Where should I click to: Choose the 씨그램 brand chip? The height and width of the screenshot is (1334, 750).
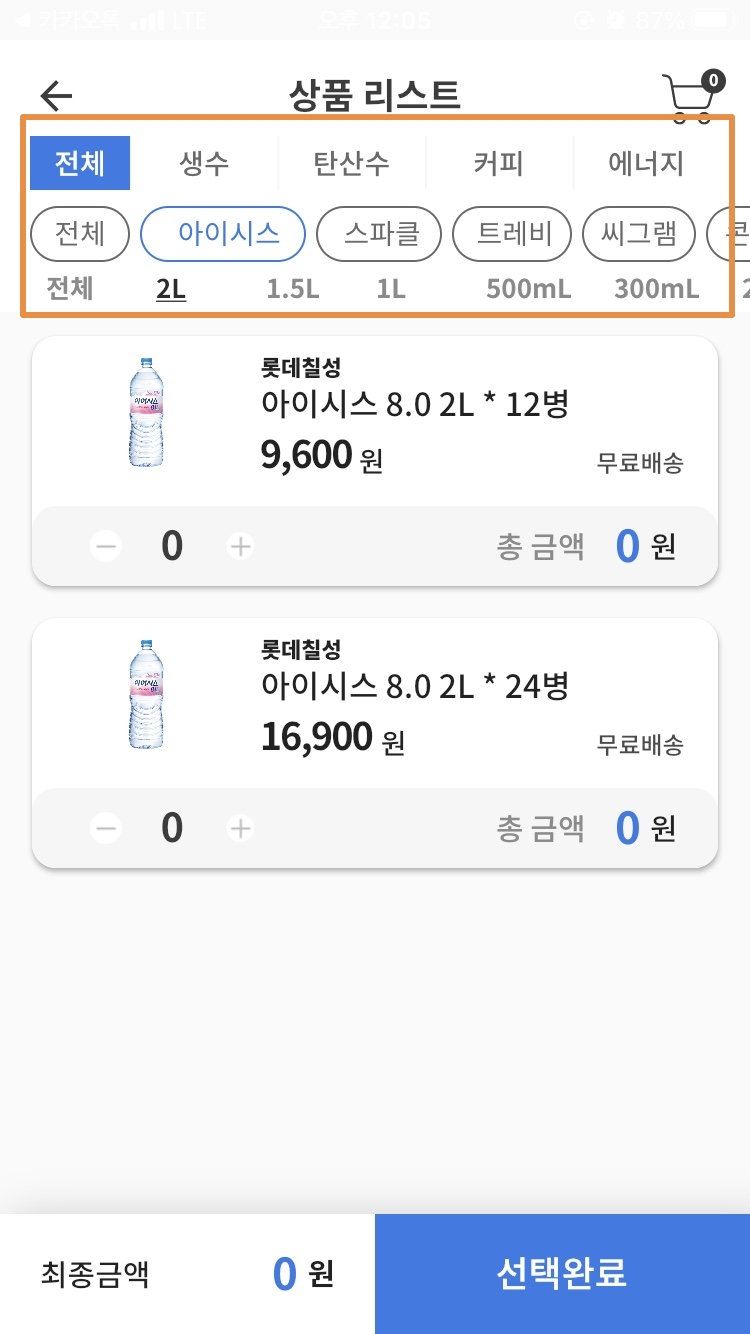pos(638,233)
